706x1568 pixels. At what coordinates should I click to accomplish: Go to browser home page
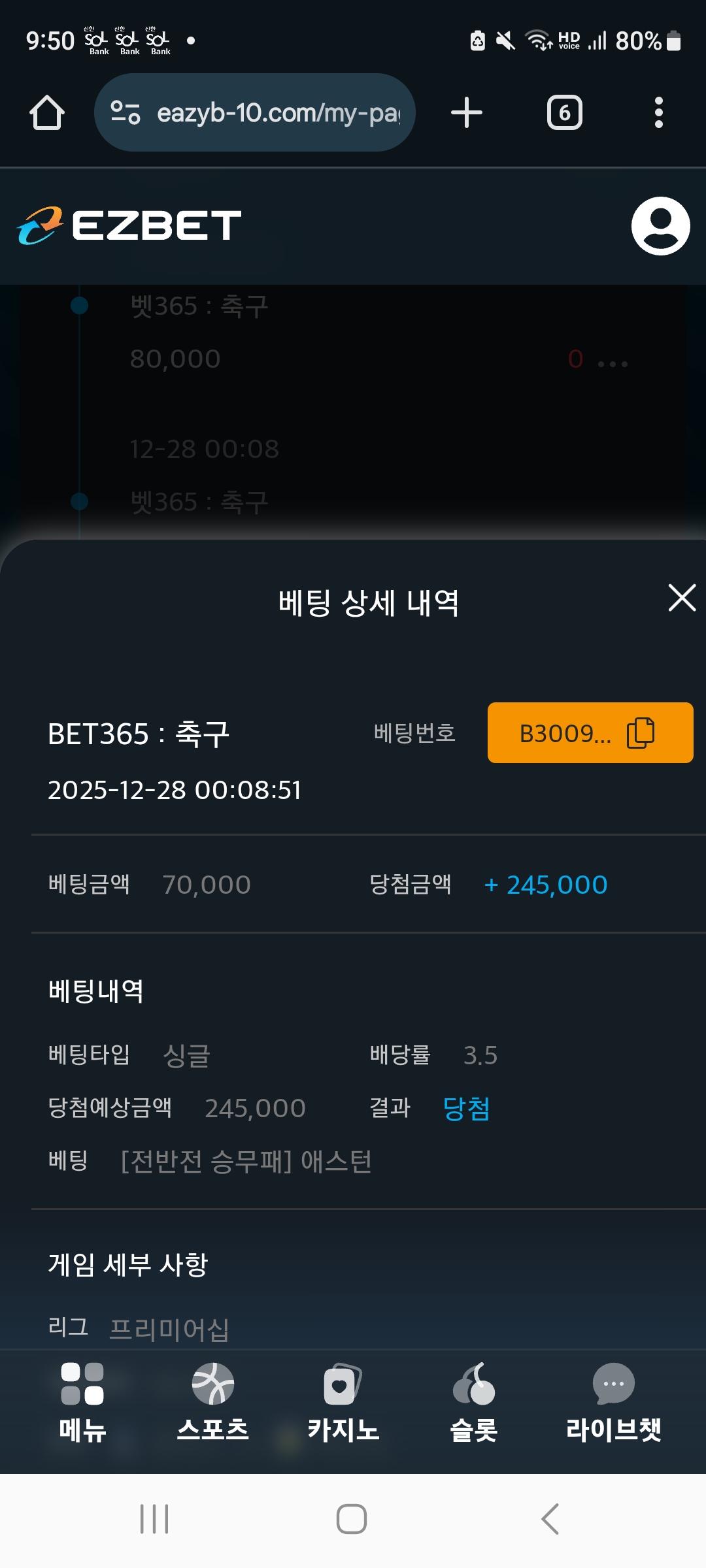coord(47,113)
